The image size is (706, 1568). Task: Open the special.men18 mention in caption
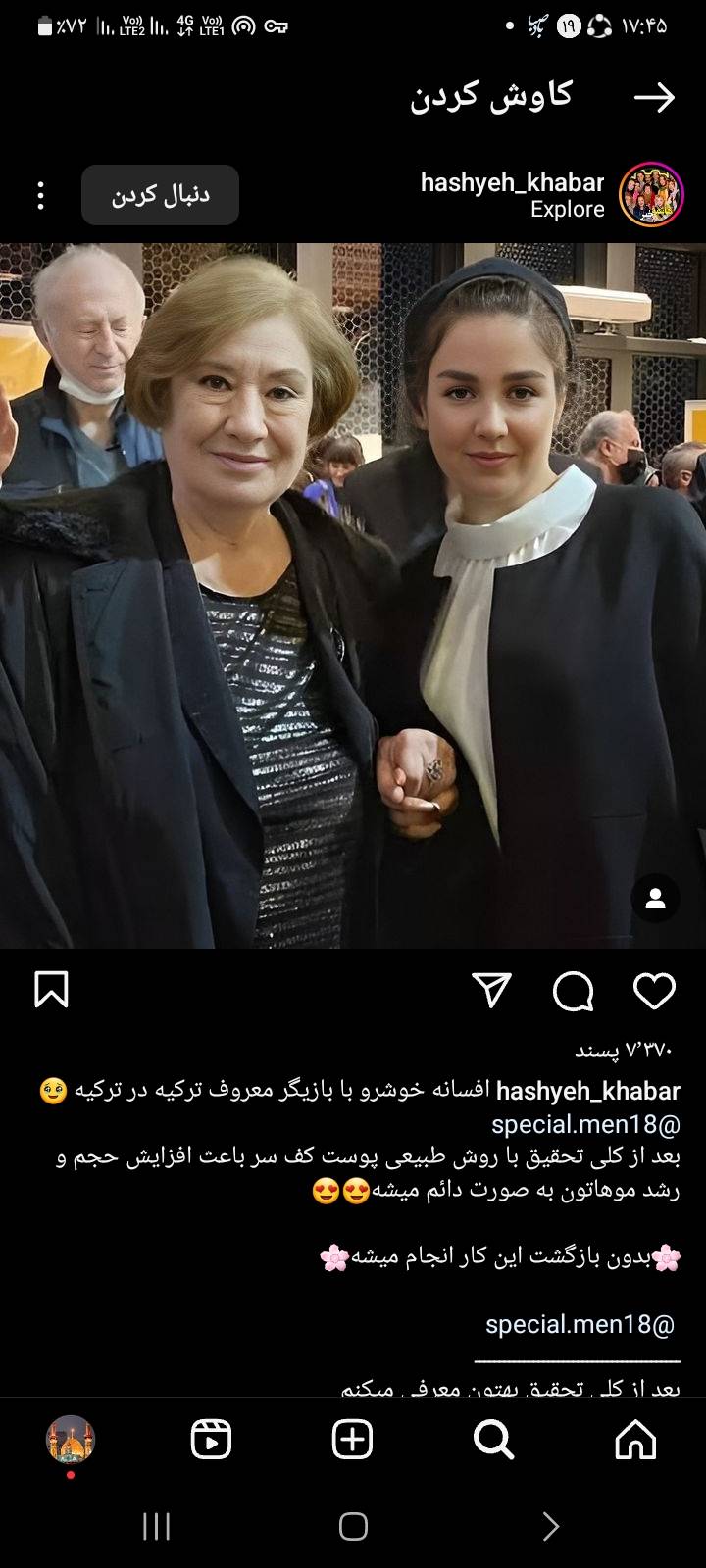click(x=584, y=1123)
